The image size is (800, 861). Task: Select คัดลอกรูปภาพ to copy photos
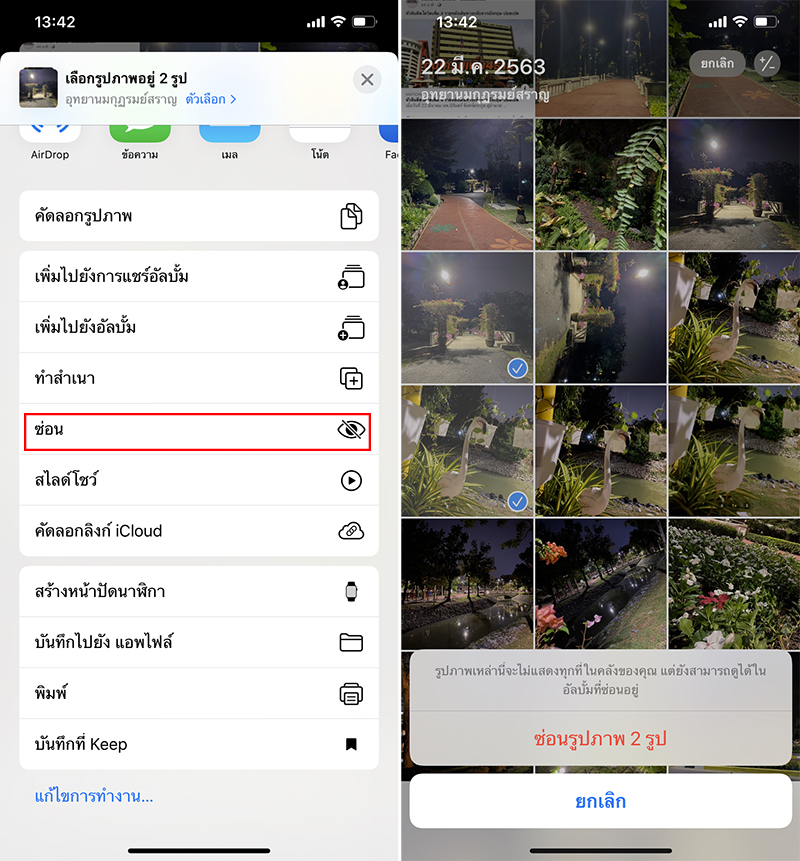click(x=199, y=216)
